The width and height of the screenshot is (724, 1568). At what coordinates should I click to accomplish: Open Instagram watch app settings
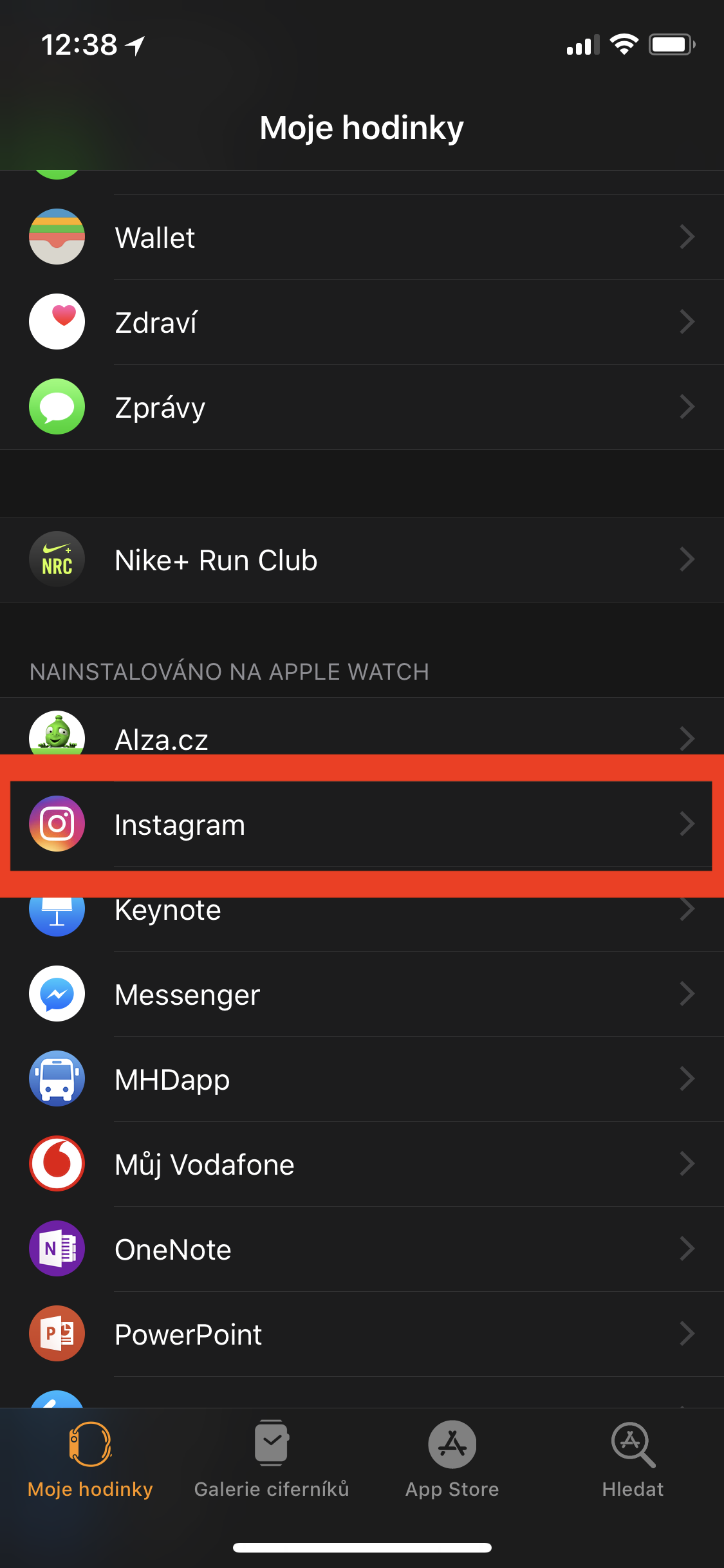click(x=362, y=825)
